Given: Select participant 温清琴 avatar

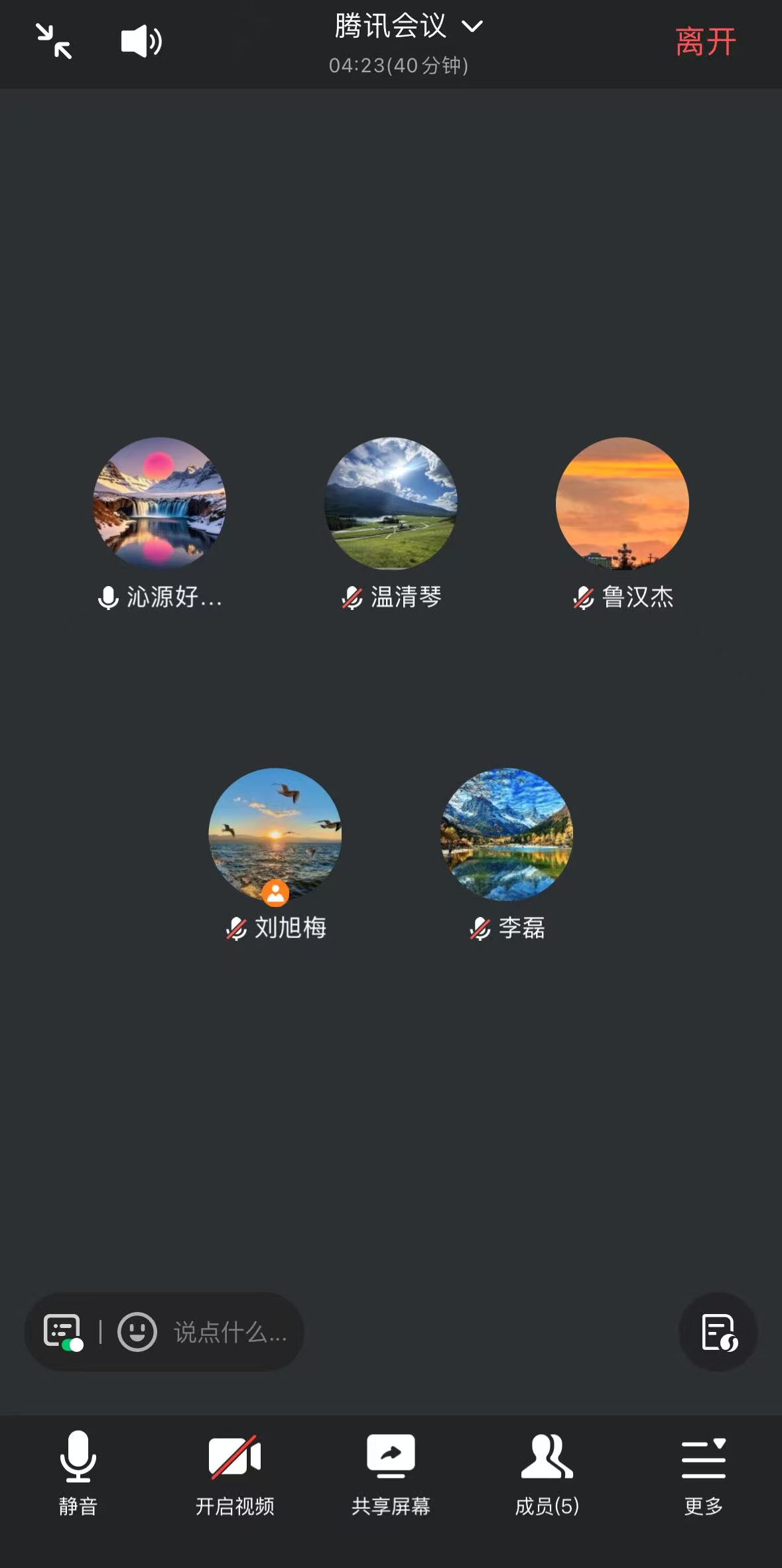Looking at the screenshot, I should pyautogui.click(x=391, y=503).
